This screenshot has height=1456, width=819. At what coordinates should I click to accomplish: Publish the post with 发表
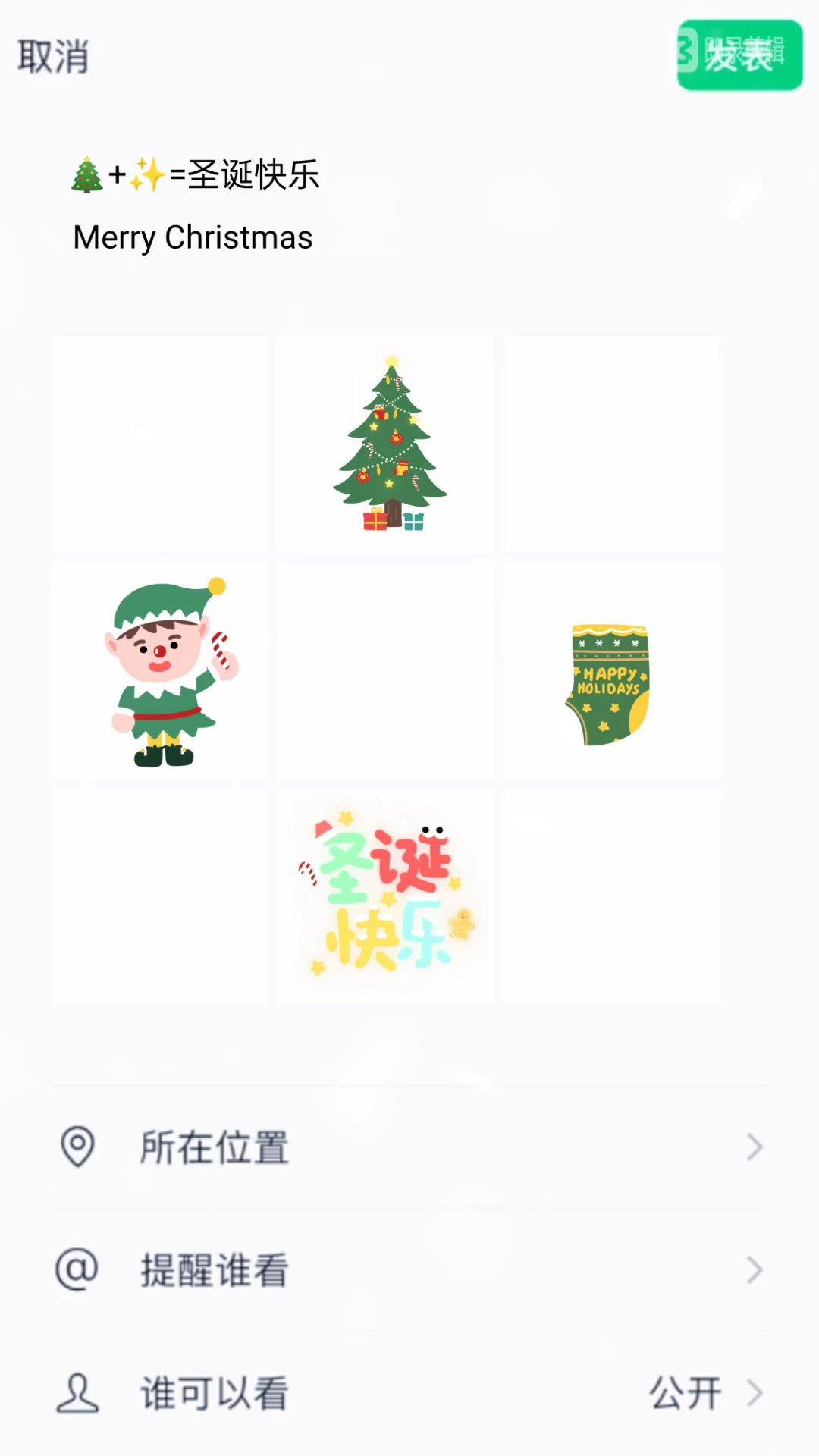pos(739,55)
